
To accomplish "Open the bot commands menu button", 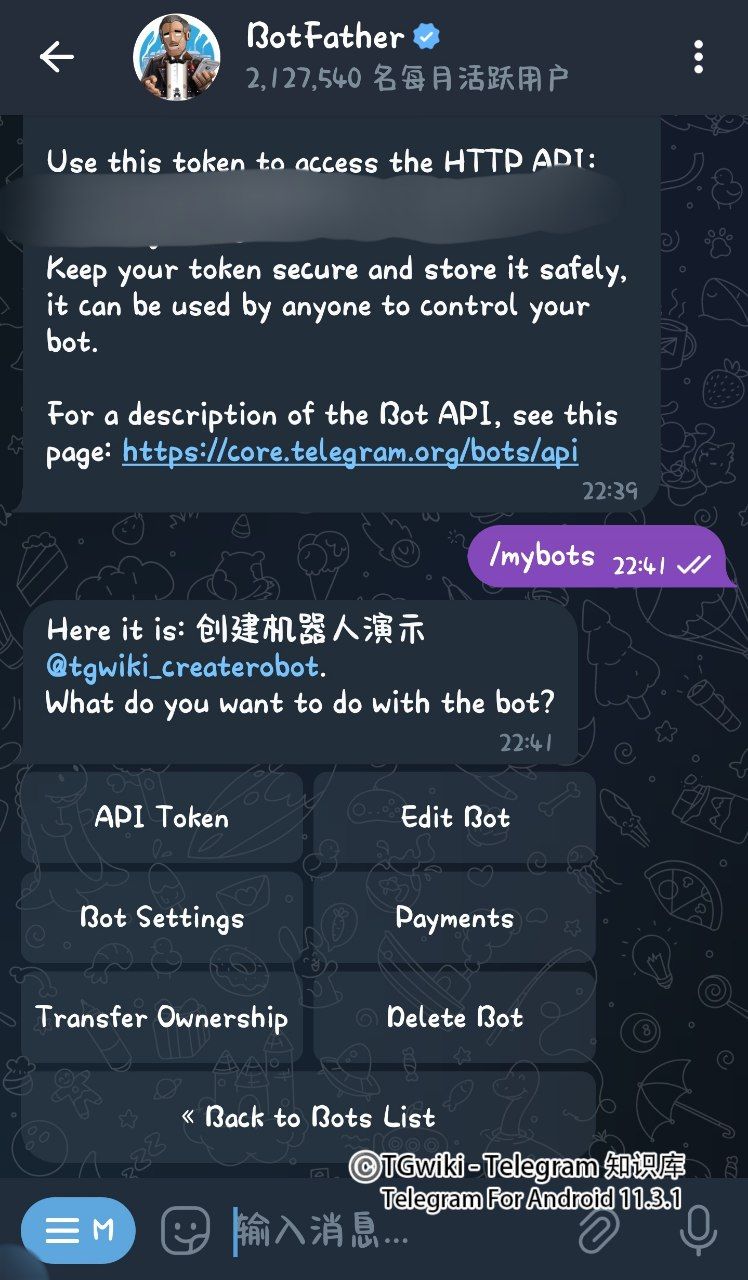I will pyautogui.click(x=78, y=1230).
